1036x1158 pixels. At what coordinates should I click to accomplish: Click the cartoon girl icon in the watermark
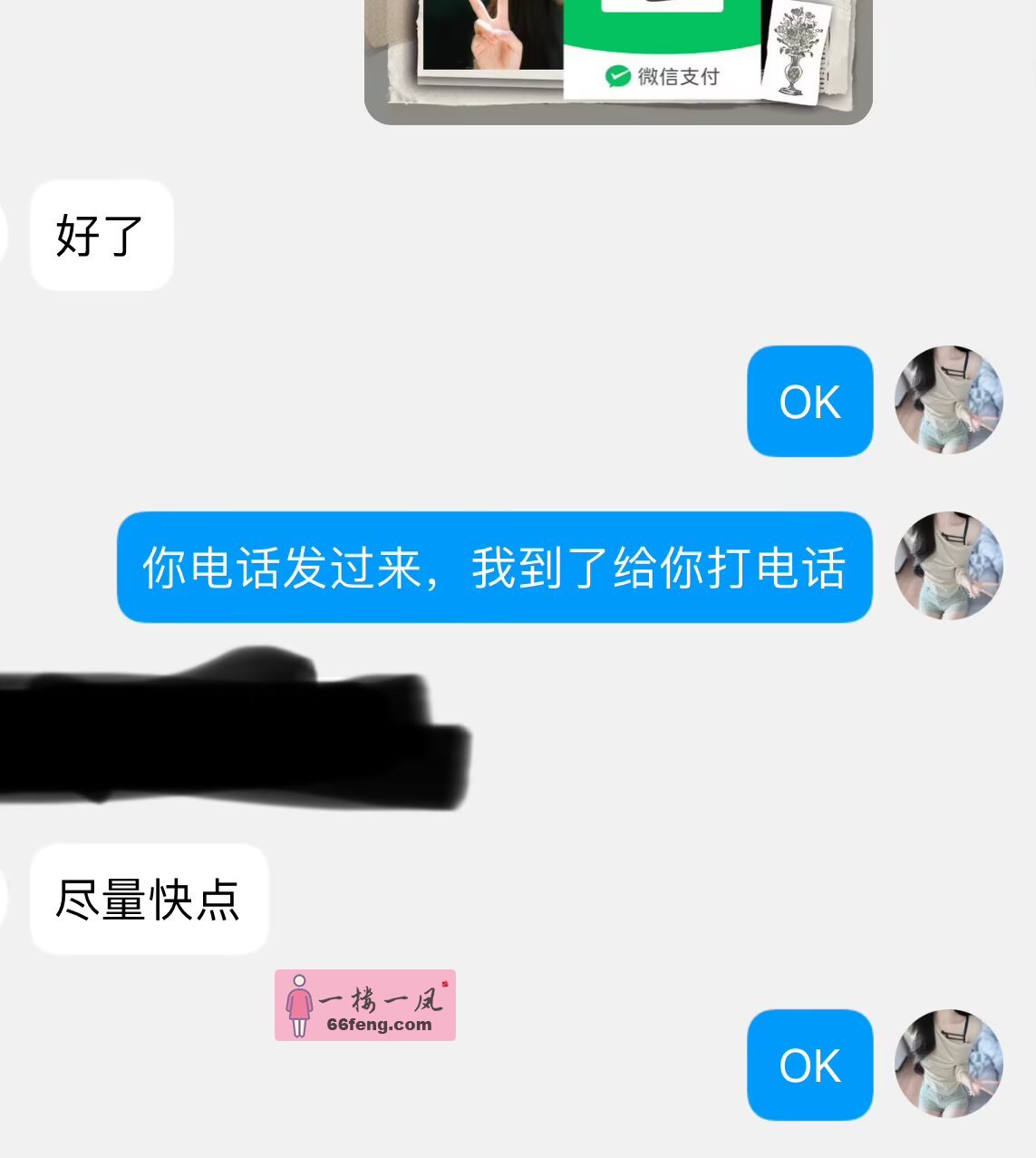297,1007
